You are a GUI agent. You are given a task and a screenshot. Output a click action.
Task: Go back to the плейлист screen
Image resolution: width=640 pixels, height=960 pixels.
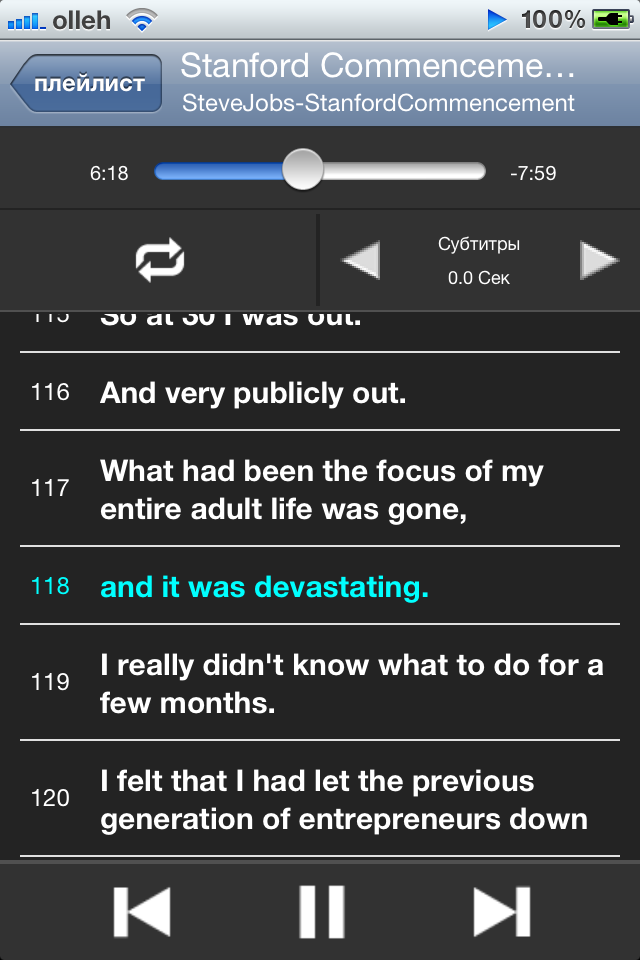point(86,83)
